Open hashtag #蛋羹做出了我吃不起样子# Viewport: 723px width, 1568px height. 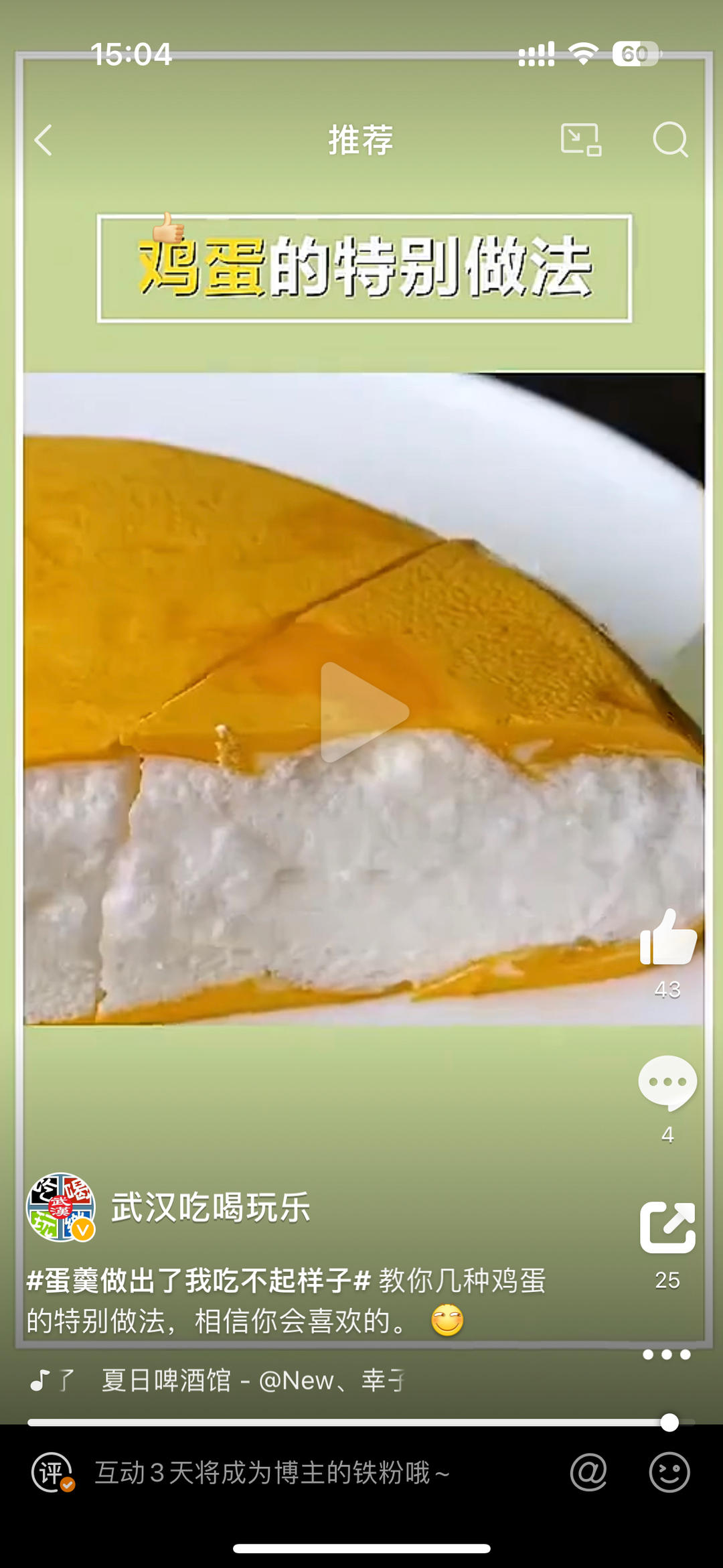(199, 1281)
